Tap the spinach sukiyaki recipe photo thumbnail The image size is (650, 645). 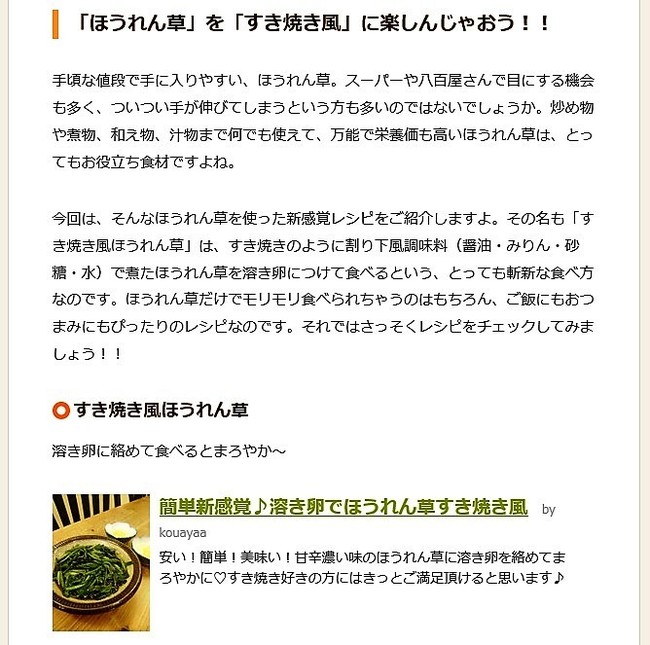101,561
